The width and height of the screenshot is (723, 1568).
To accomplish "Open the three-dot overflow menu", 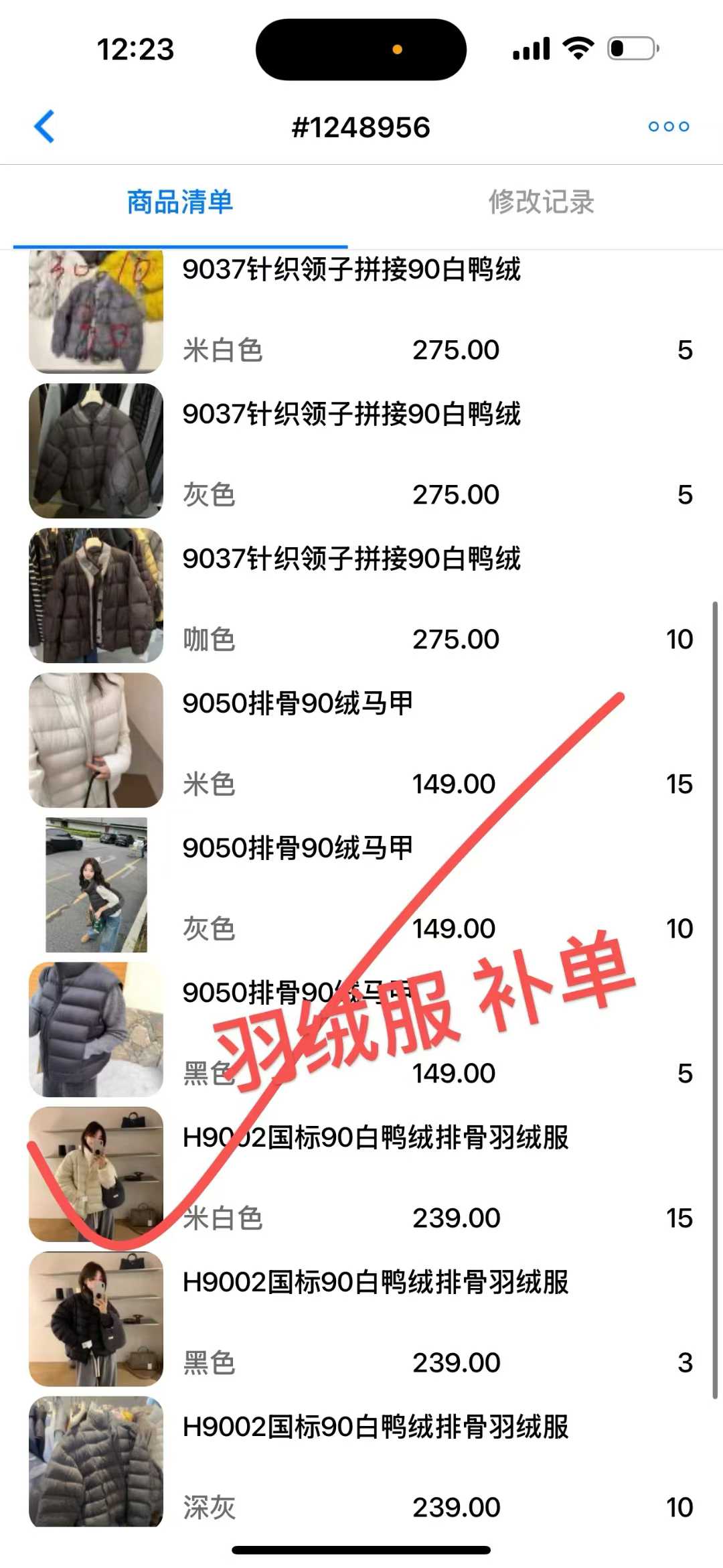I will (x=668, y=127).
